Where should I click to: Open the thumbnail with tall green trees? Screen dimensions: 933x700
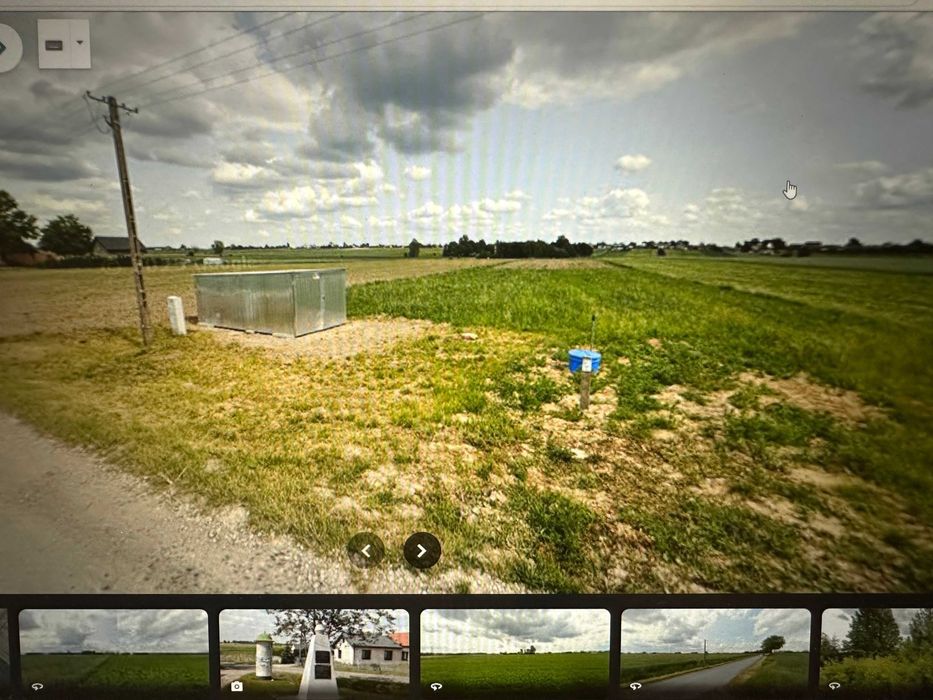point(878,652)
